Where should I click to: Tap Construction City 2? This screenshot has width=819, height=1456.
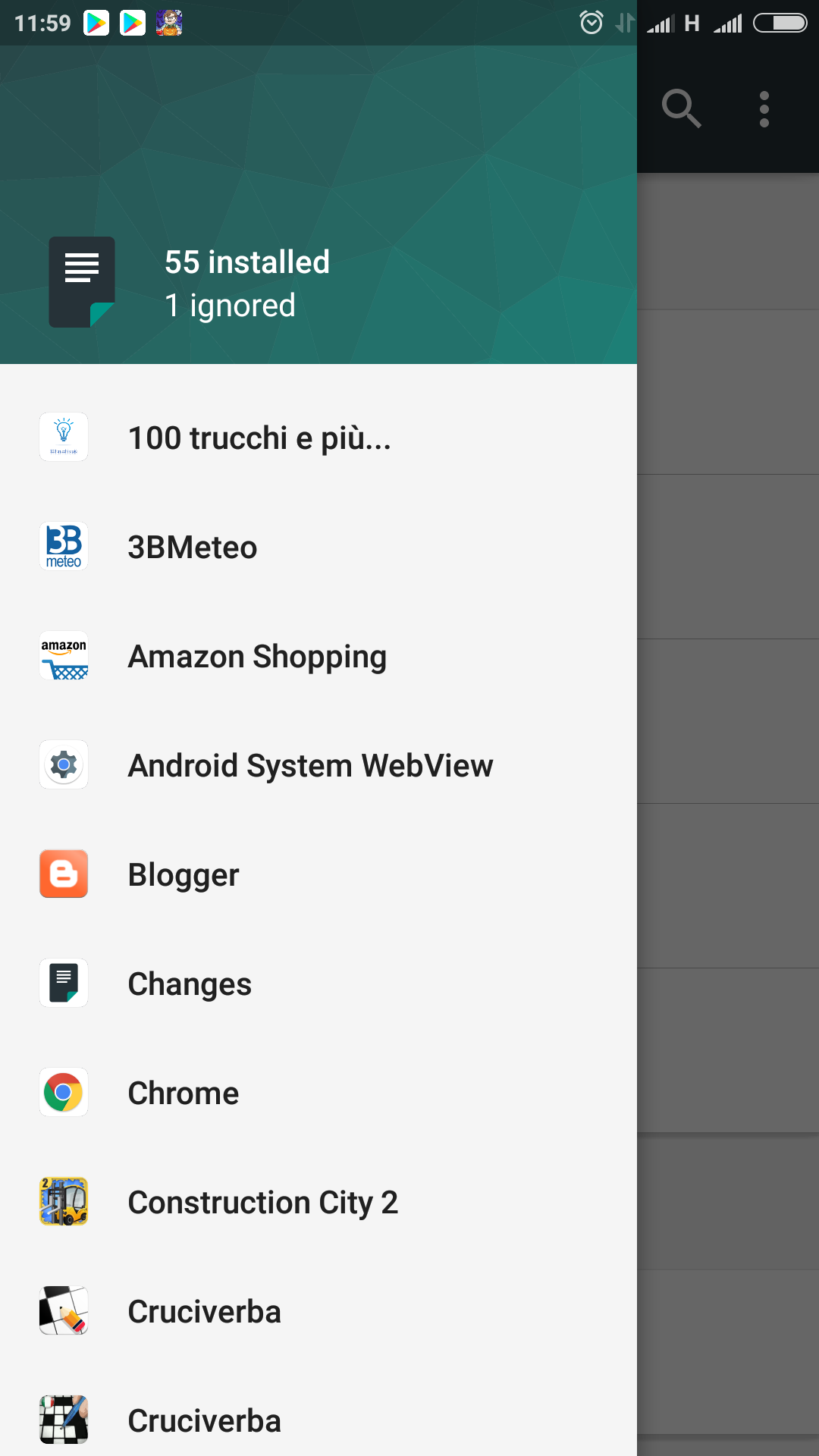[x=318, y=1202]
